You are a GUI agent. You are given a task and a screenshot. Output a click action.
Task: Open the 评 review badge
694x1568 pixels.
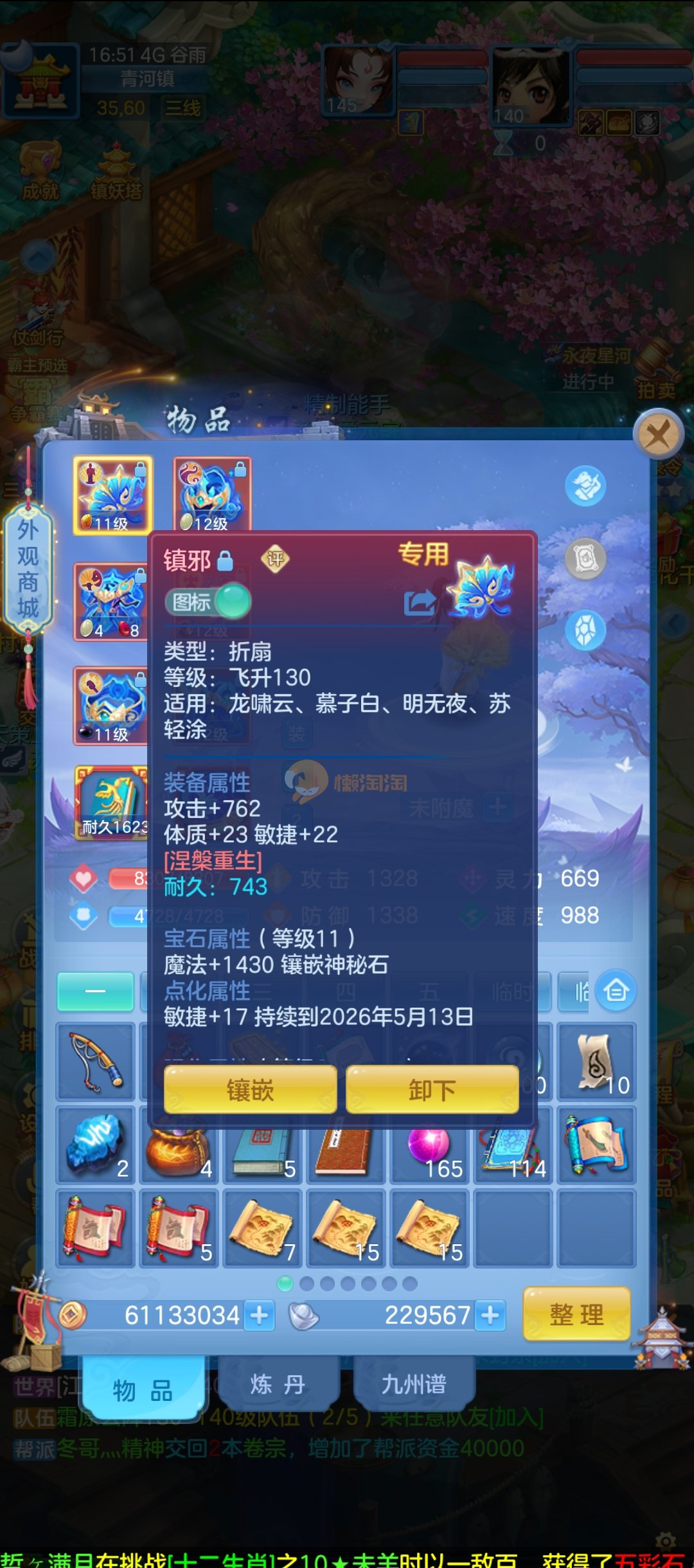275,559
